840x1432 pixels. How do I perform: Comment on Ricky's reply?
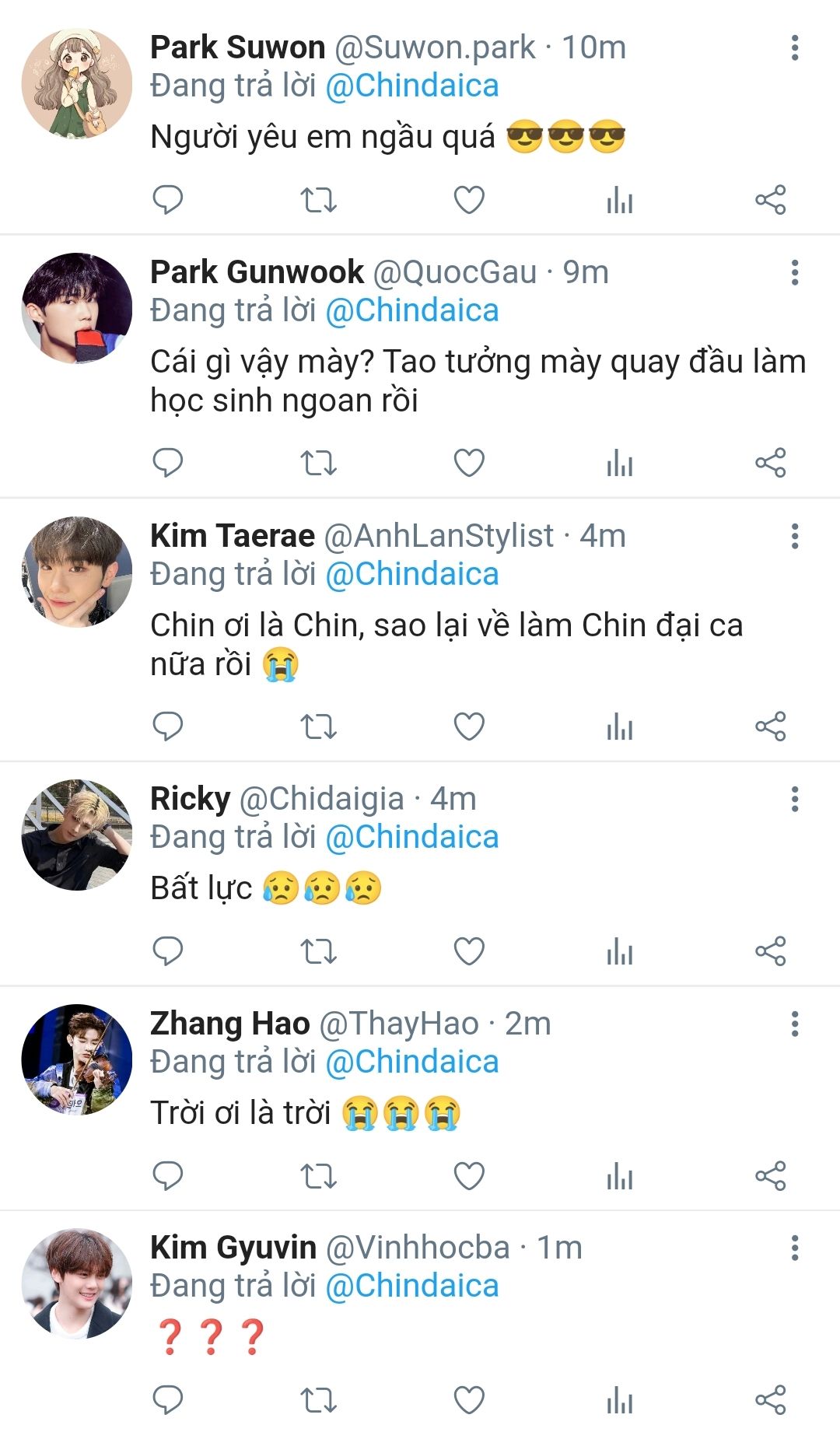click(x=167, y=951)
